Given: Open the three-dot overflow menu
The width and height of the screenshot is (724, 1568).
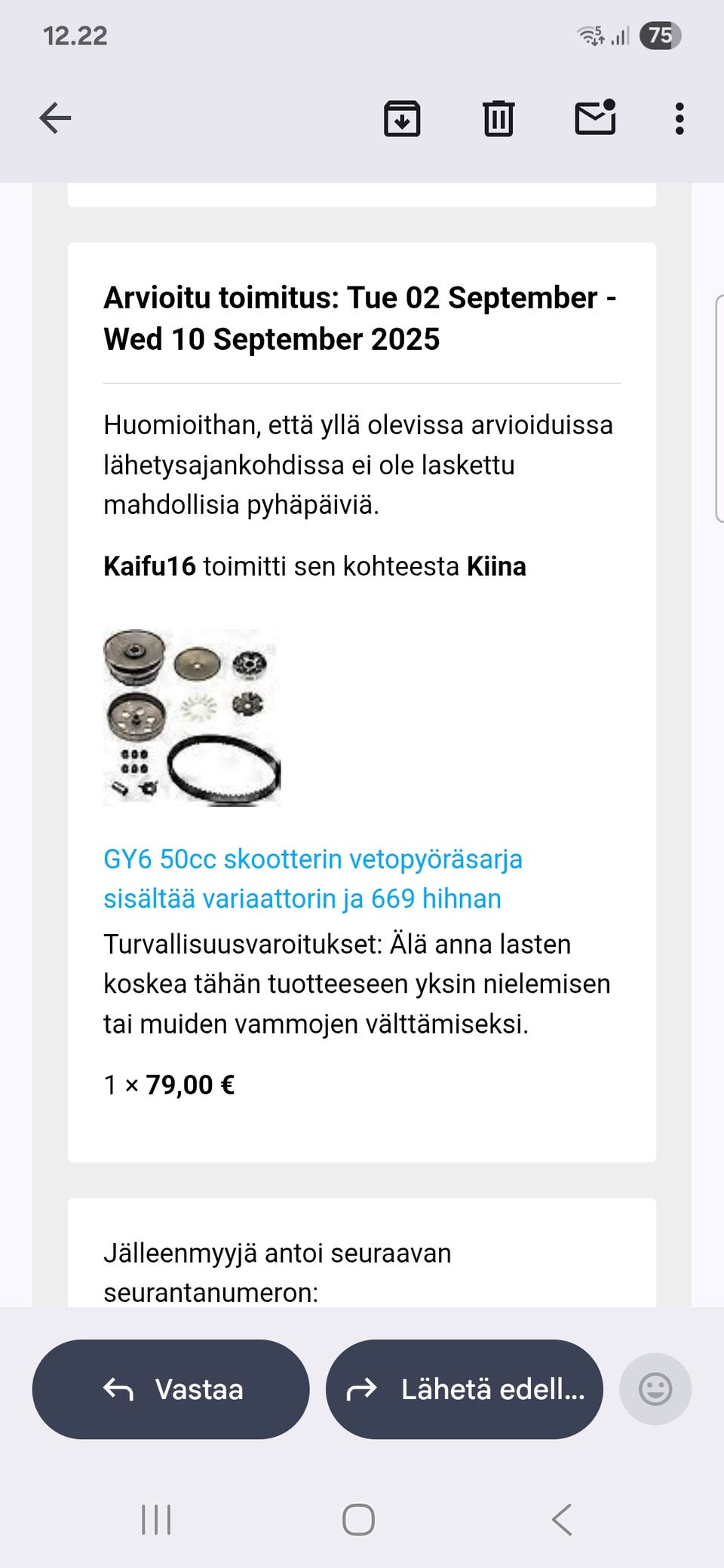Looking at the screenshot, I should [678, 118].
